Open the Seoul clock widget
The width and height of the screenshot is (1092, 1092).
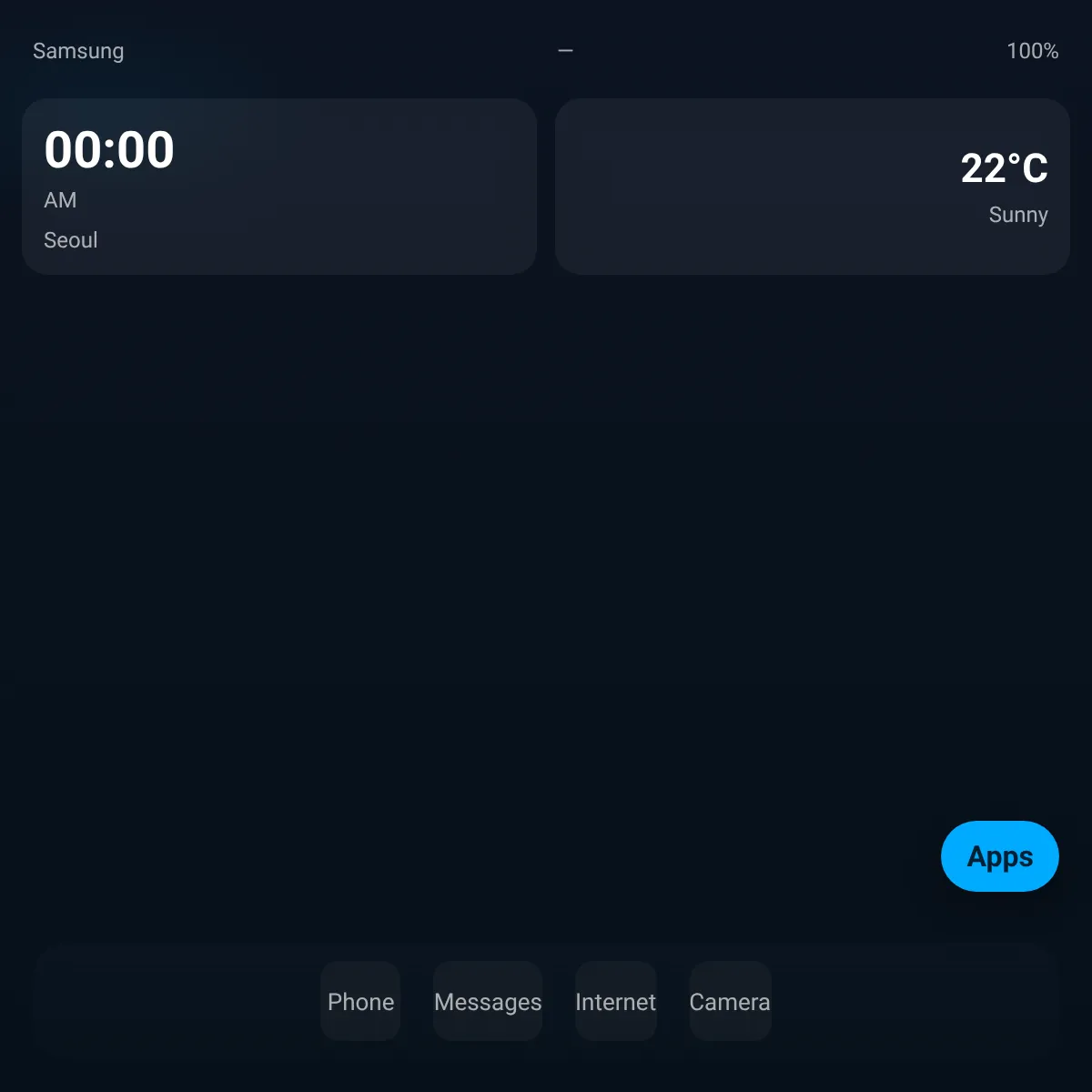click(x=279, y=187)
